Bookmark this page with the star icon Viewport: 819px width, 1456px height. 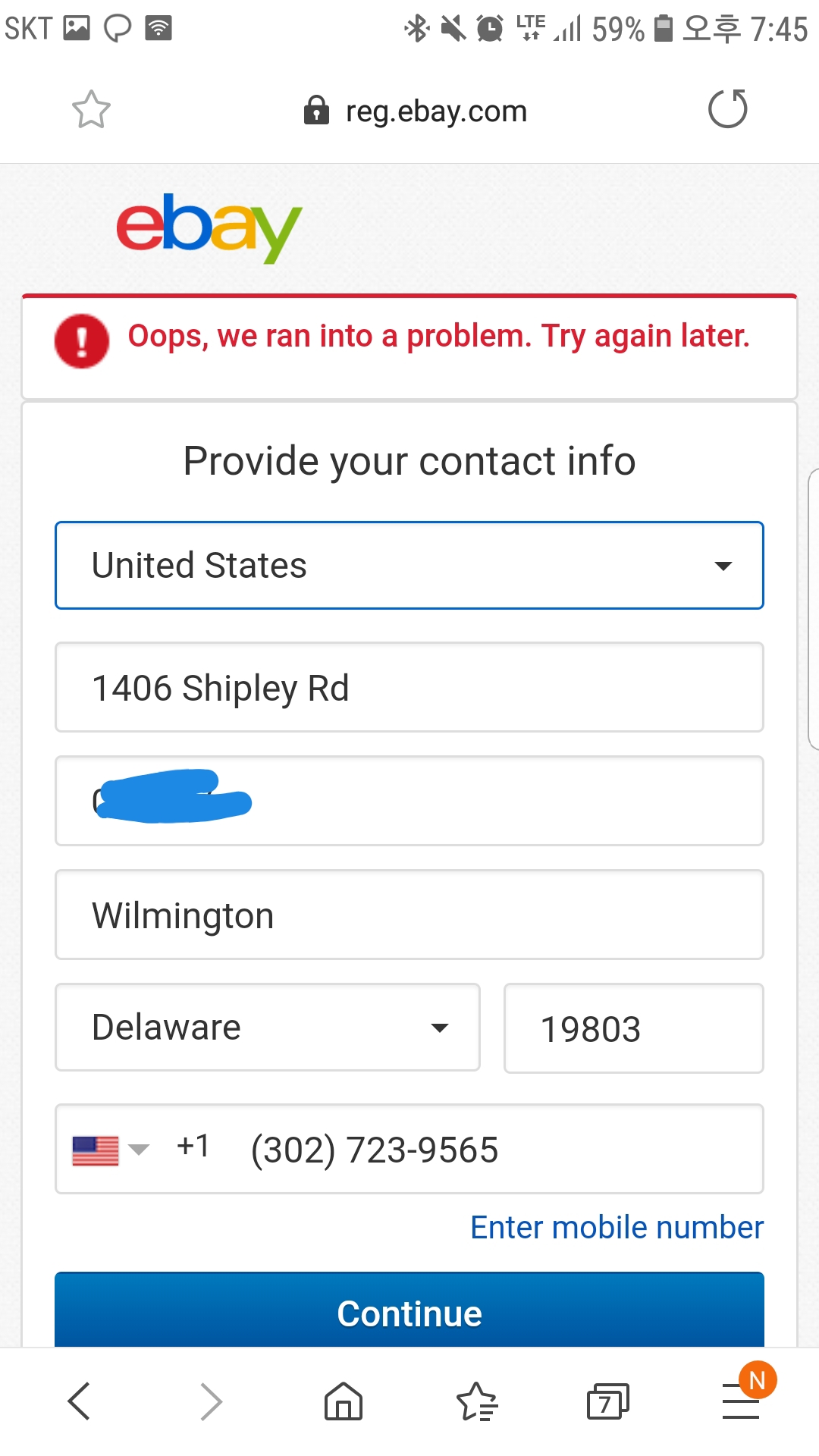pos(91,110)
